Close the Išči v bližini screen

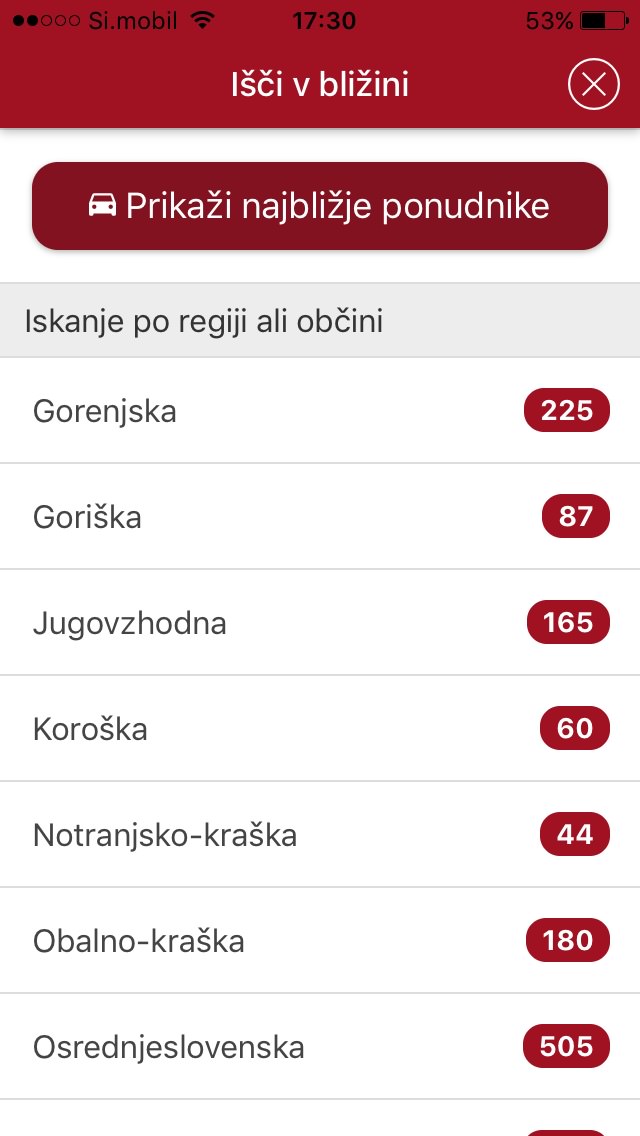point(594,85)
